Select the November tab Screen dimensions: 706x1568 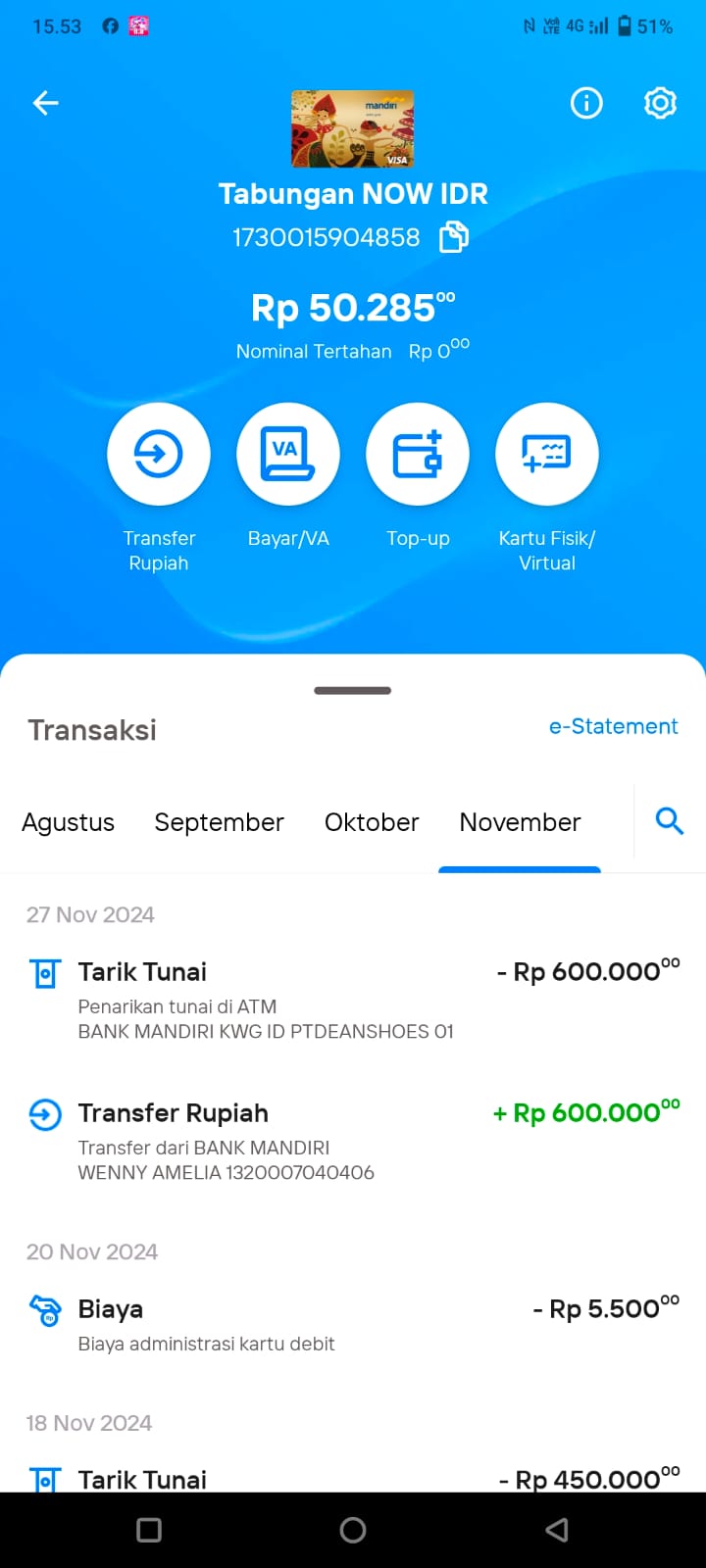coord(520,822)
